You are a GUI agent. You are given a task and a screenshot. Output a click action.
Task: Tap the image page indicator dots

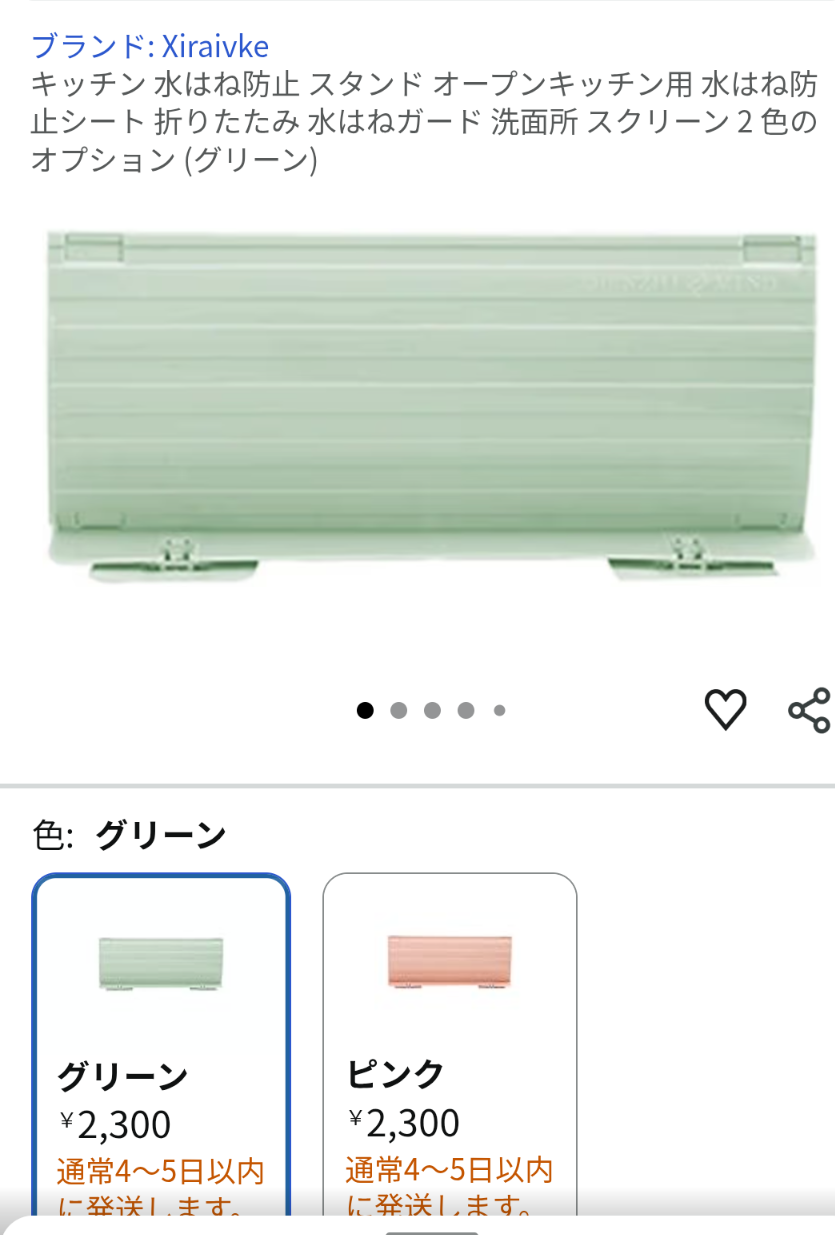pos(431,710)
